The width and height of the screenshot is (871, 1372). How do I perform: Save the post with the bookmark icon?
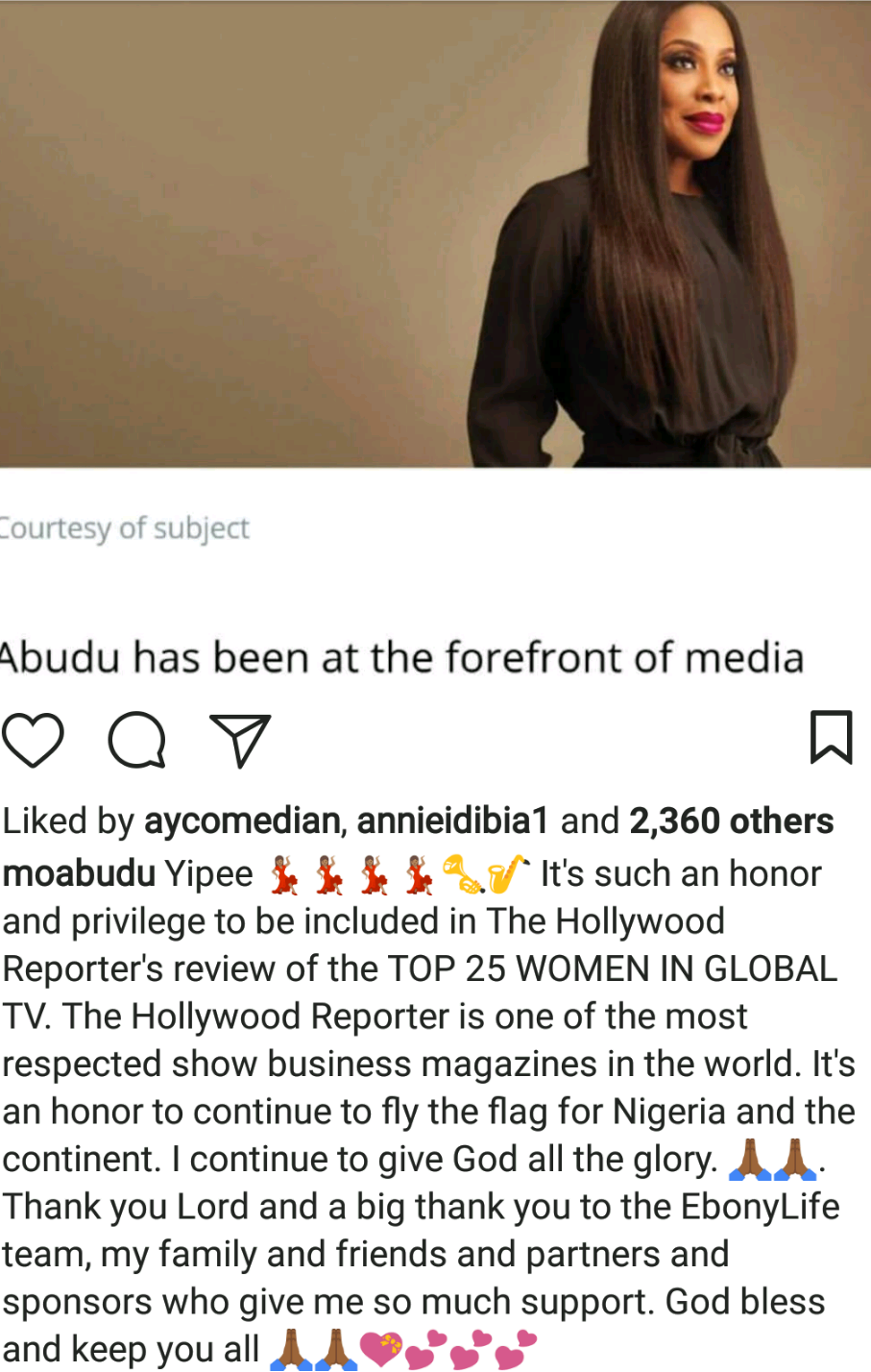pos(831,738)
